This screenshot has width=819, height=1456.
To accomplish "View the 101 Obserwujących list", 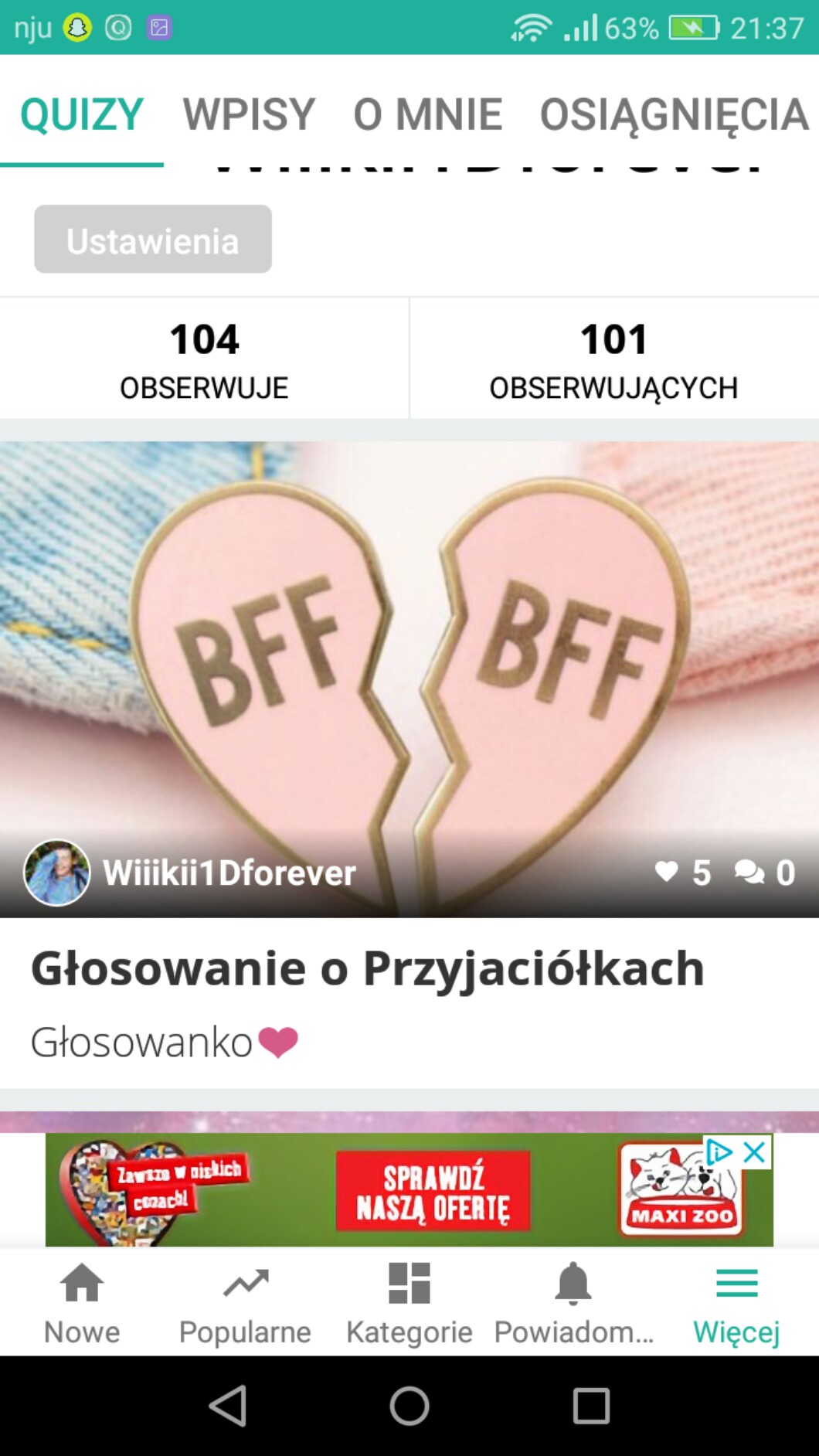I will pyautogui.click(x=613, y=359).
